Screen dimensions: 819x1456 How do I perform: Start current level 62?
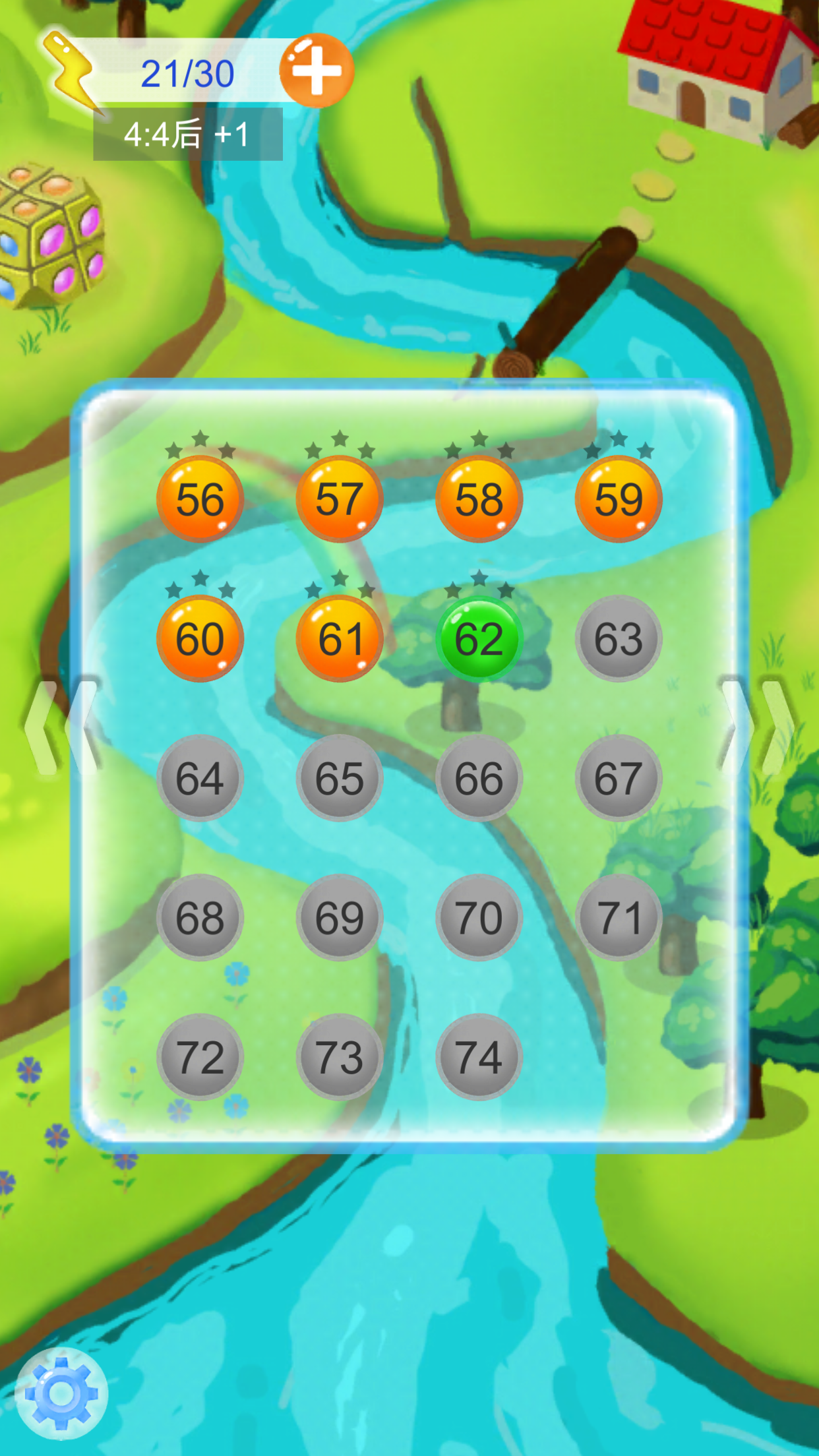(x=479, y=638)
